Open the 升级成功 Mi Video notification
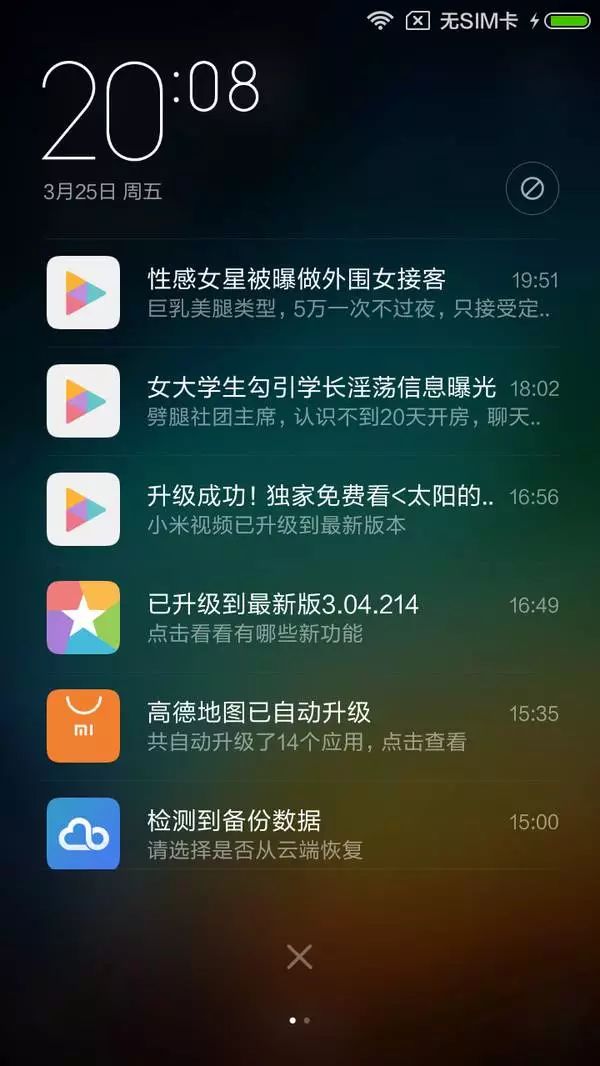Viewport: 600px width, 1066px height. coord(300,509)
